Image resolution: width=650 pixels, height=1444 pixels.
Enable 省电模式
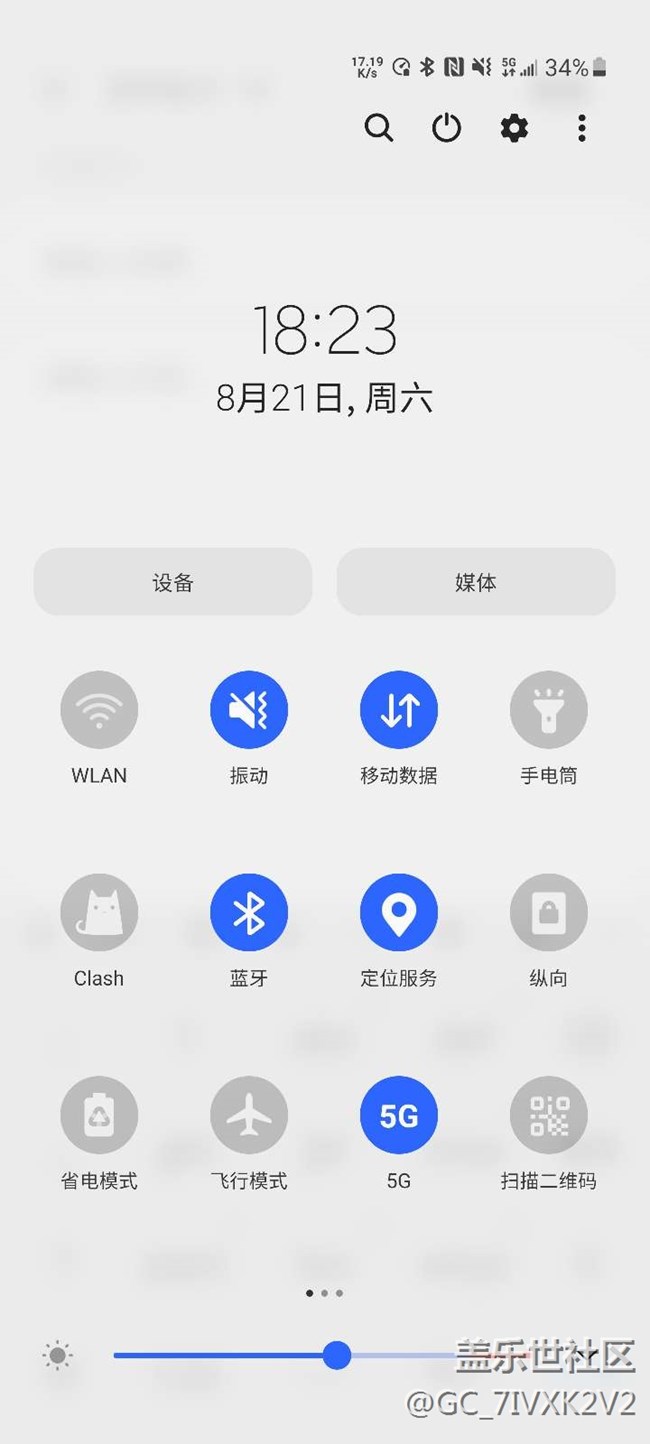[x=99, y=1116]
